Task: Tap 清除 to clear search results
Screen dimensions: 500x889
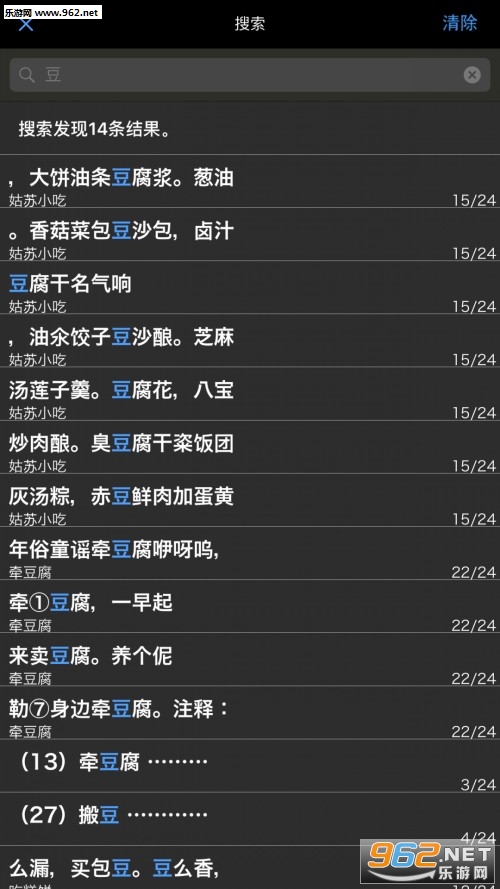Action: [x=459, y=23]
